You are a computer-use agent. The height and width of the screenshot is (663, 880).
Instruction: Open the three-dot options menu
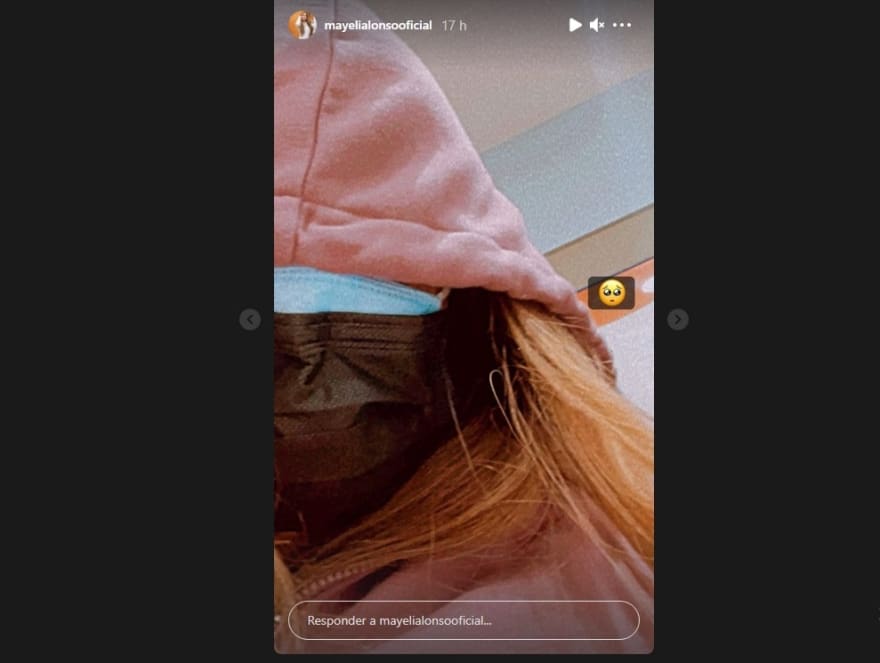pyautogui.click(x=622, y=25)
